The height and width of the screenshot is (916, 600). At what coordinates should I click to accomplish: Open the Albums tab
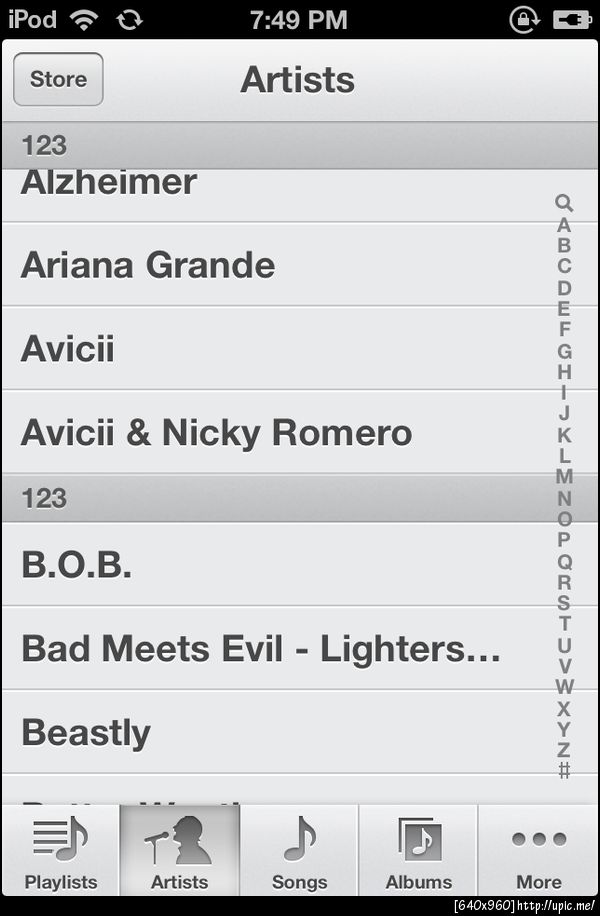[x=418, y=851]
